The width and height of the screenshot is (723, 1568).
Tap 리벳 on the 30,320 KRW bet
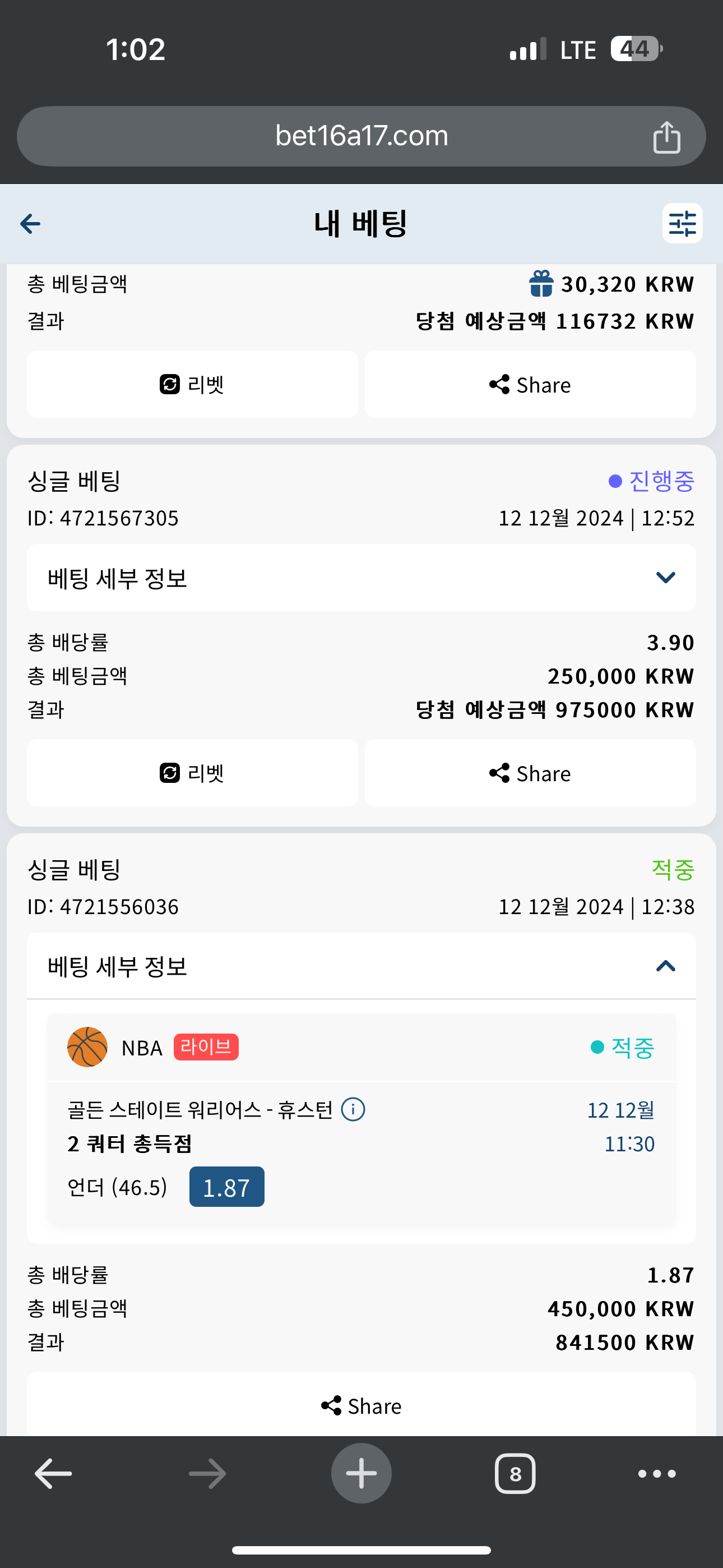[x=192, y=384]
